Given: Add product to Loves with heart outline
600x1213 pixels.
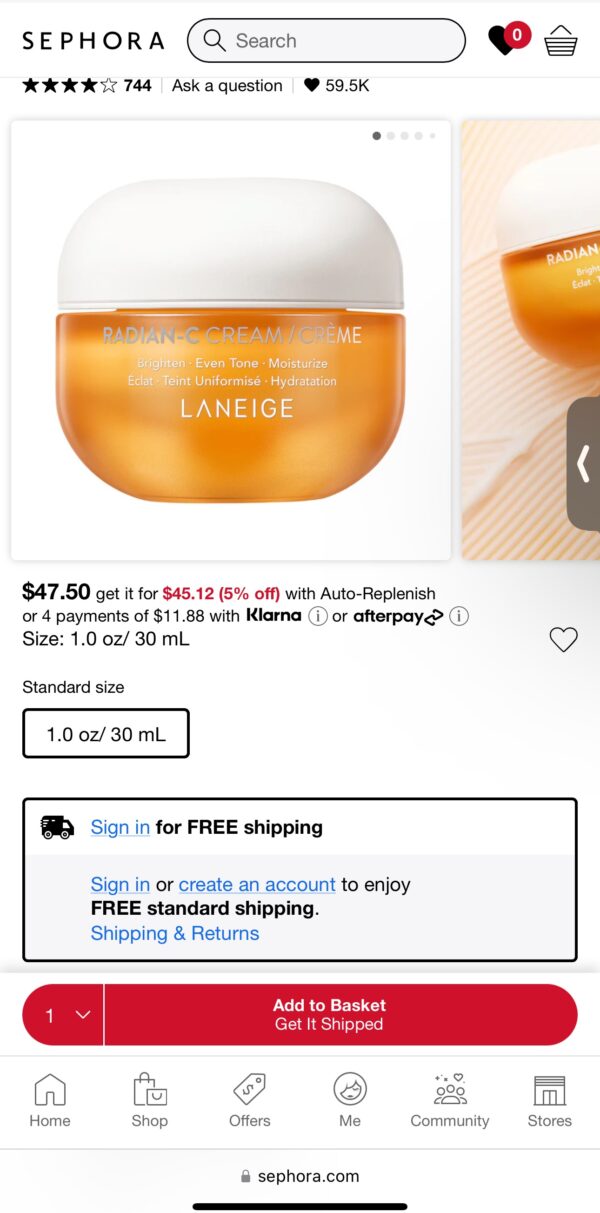Looking at the screenshot, I should click(x=564, y=640).
